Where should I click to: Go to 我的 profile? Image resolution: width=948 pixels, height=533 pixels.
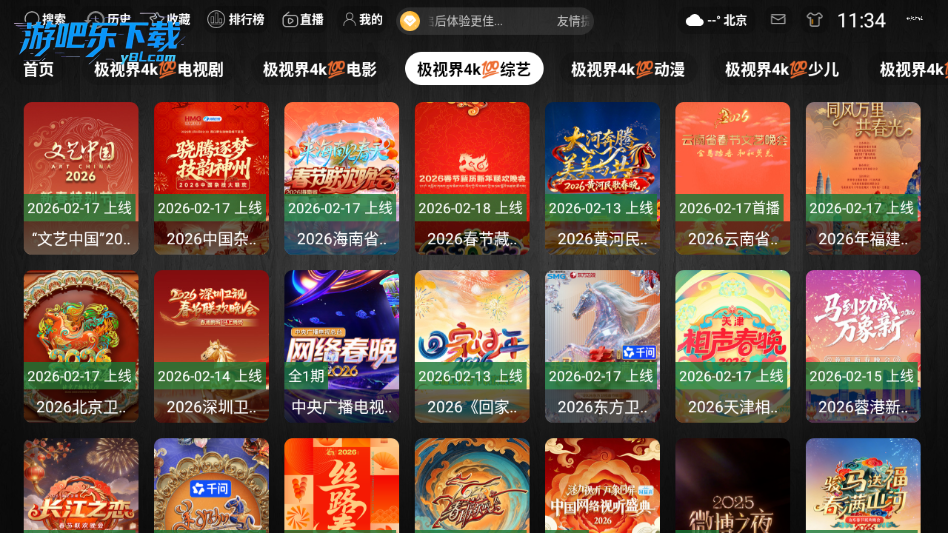click(x=362, y=19)
